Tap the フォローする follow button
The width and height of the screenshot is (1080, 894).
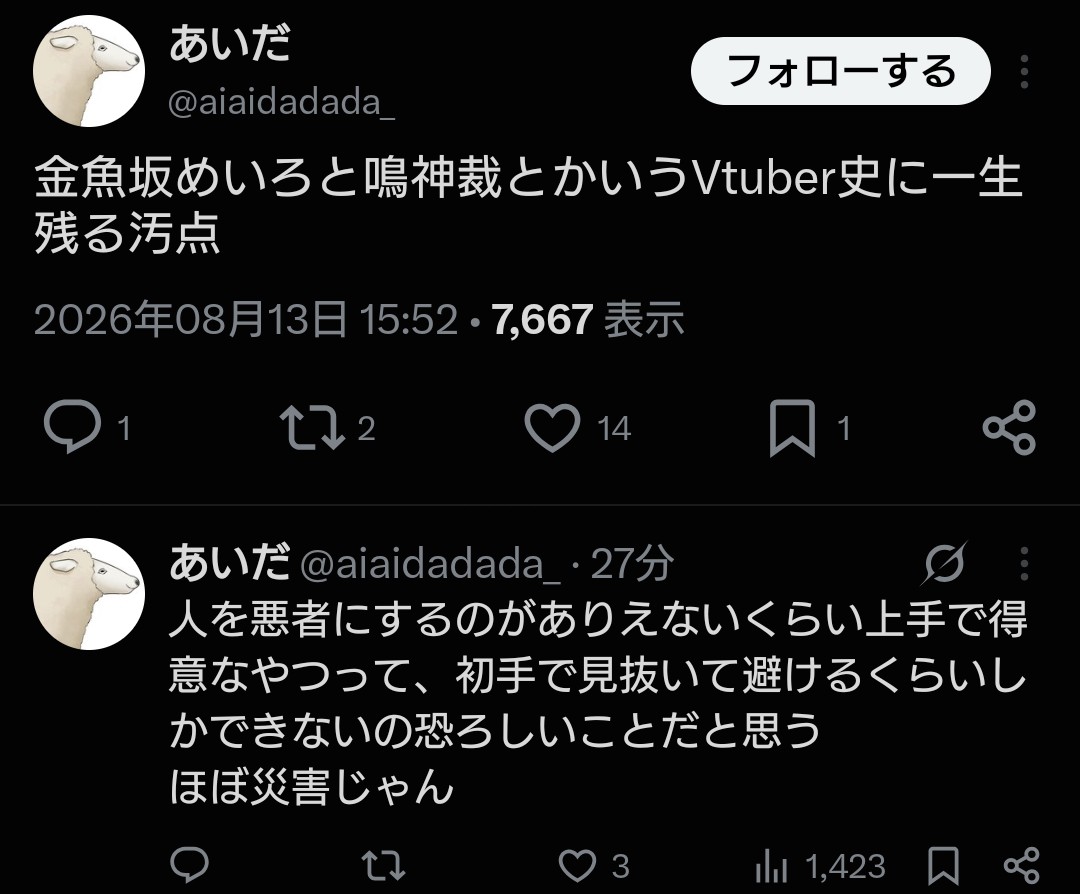coord(840,71)
